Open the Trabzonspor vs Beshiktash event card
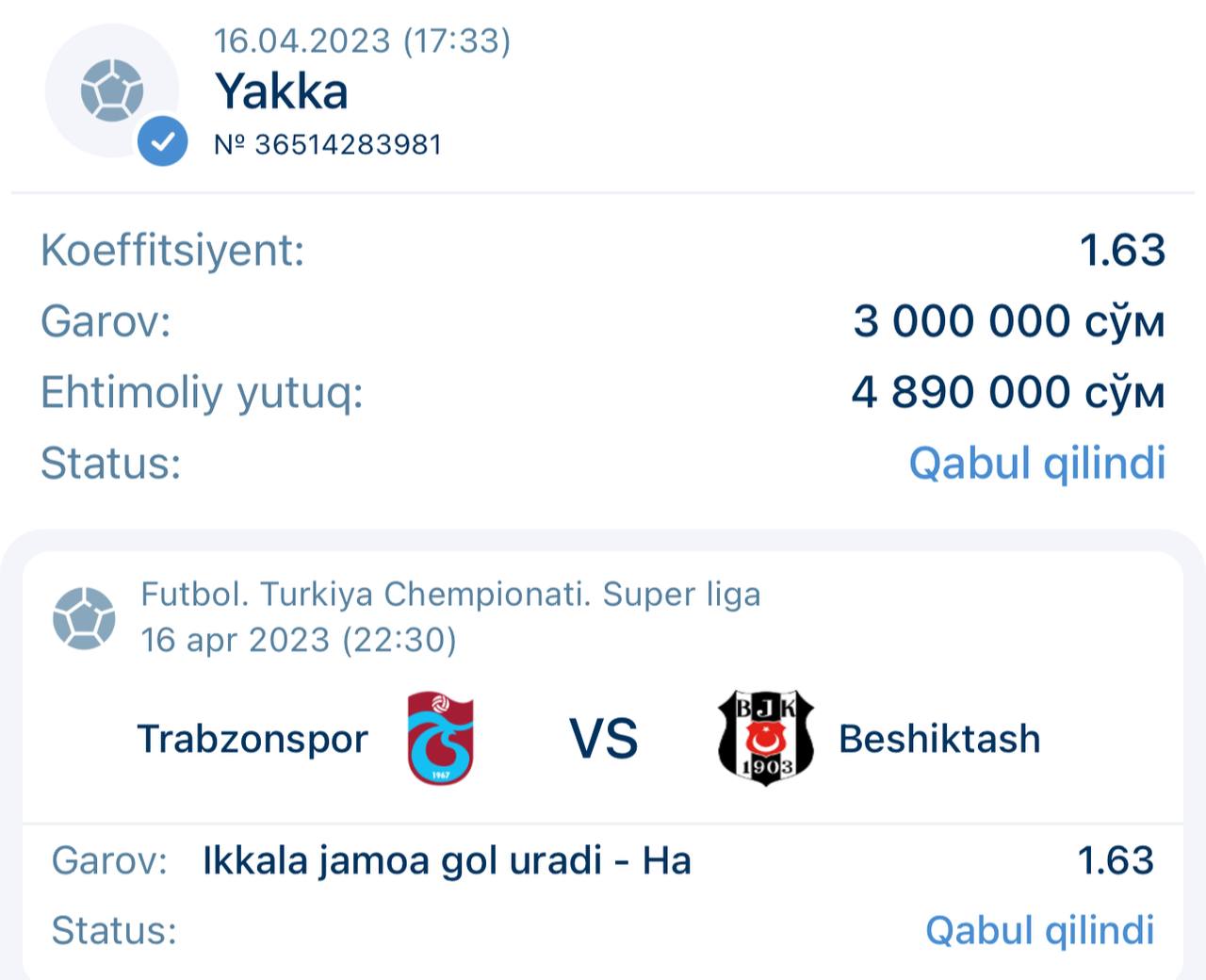This screenshot has width=1206, height=980. 603,765
